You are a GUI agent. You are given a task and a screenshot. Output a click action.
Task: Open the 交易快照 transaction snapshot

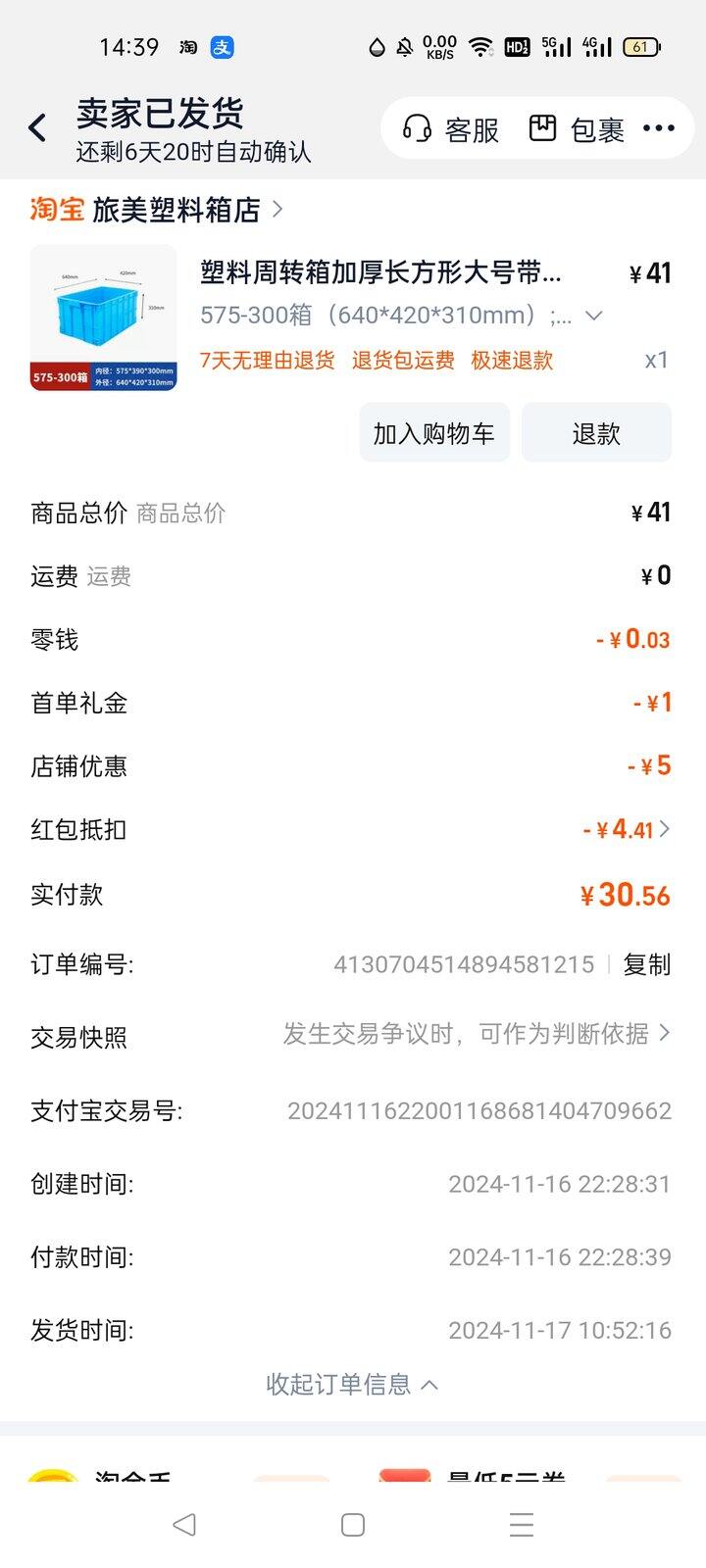click(477, 1034)
